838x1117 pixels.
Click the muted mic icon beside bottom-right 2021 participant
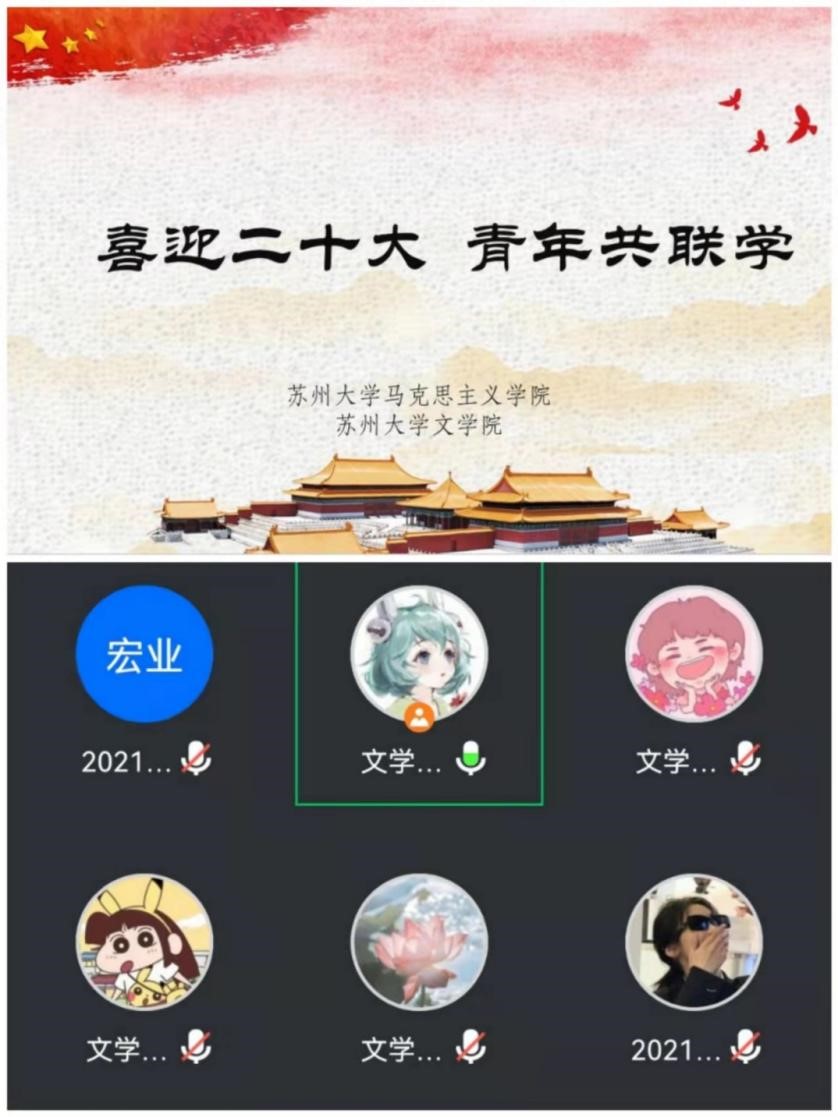tap(744, 1047)
